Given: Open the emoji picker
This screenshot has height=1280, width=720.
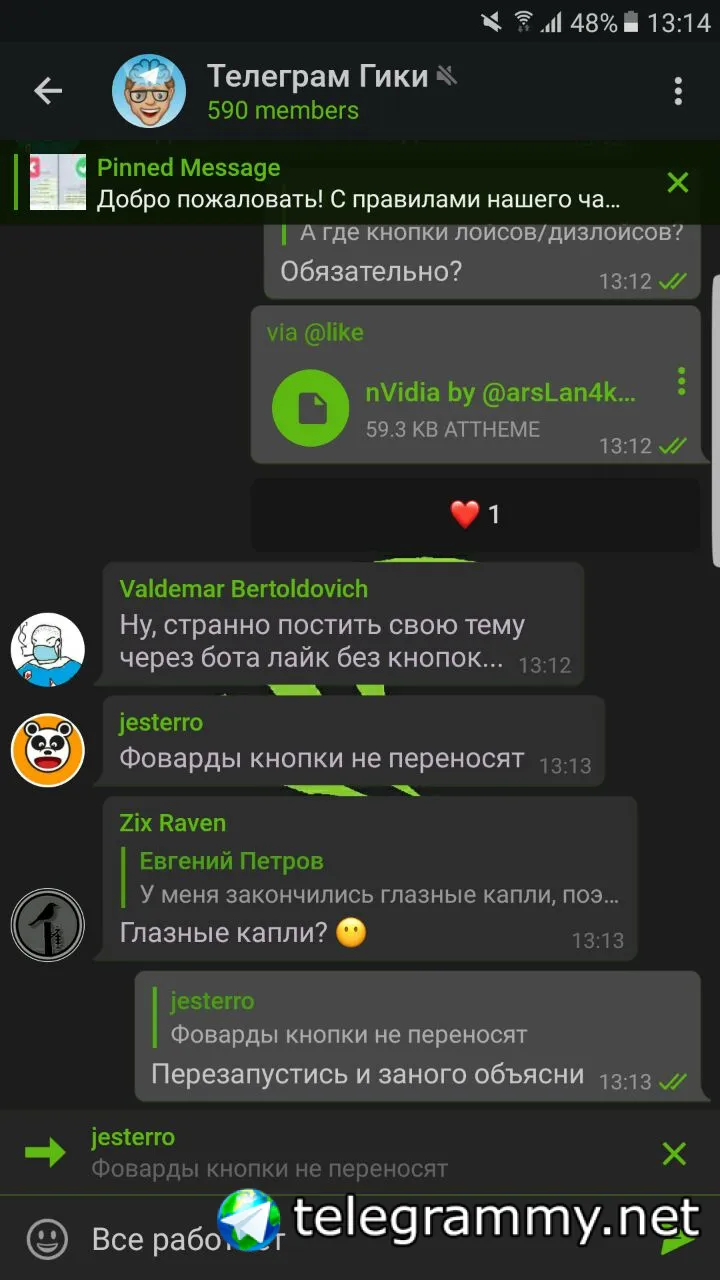Looking at the screenshot, I should (x=47, y=1240).
